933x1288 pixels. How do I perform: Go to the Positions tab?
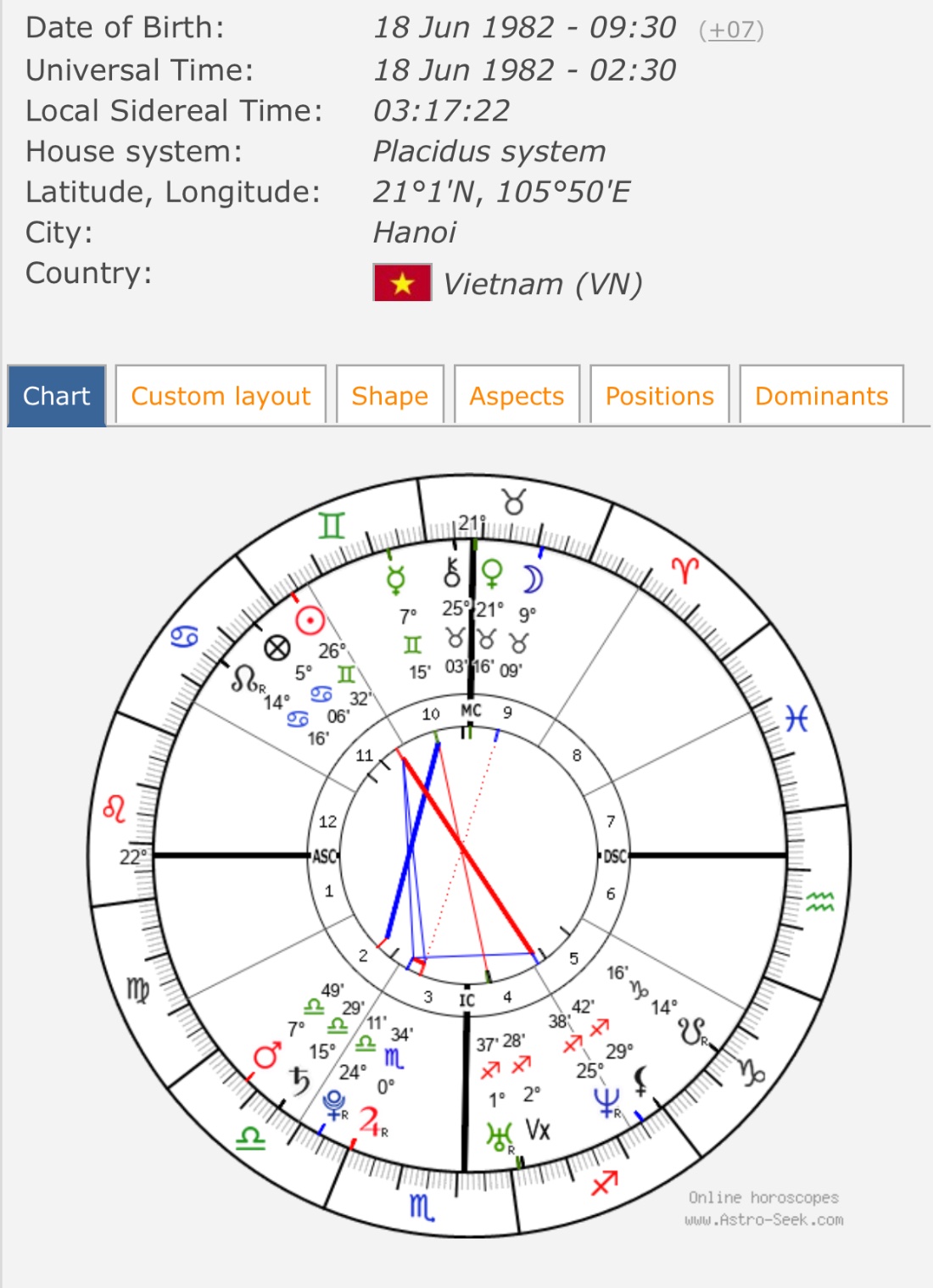tap(659, 396)
